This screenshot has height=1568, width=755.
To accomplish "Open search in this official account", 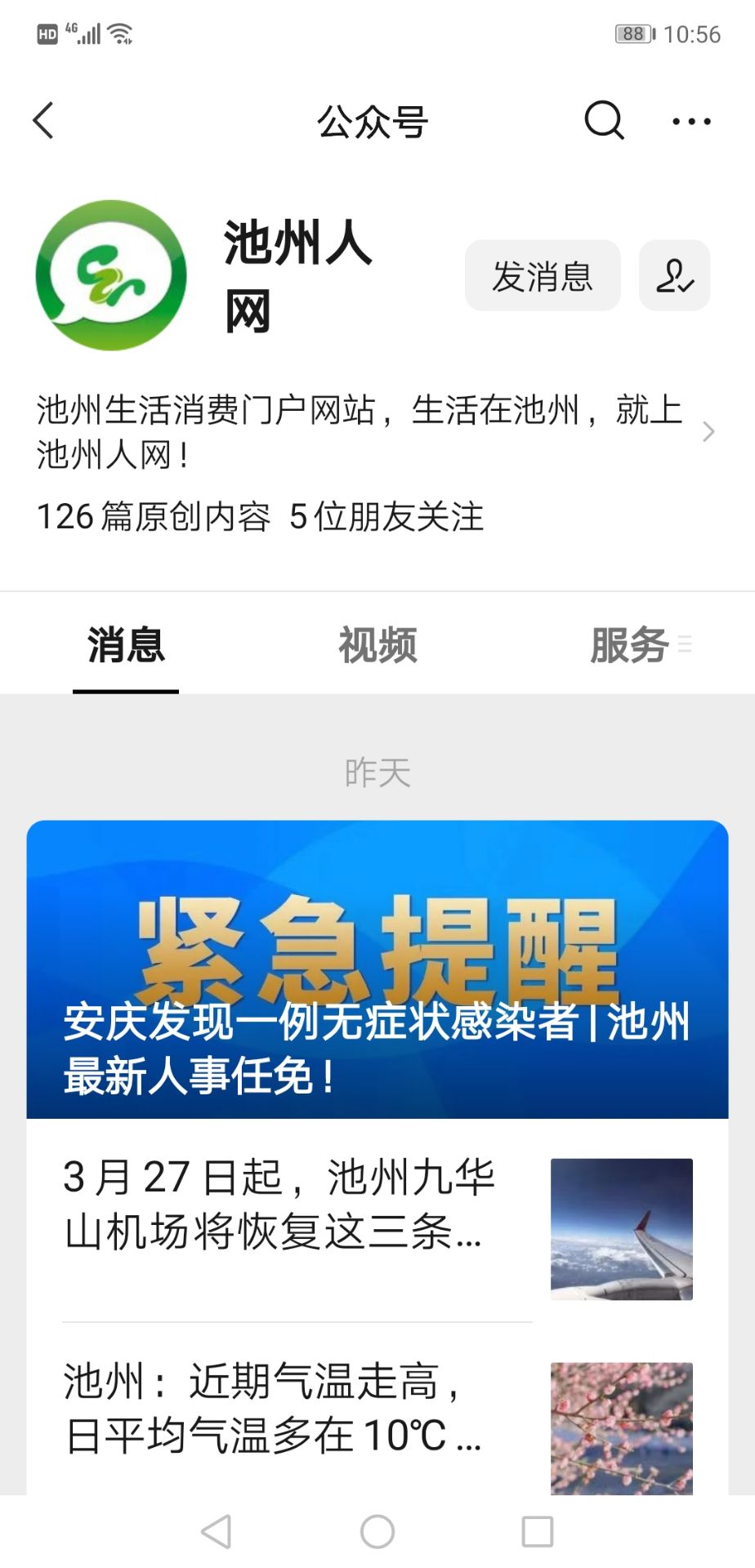I will [604, 121].
